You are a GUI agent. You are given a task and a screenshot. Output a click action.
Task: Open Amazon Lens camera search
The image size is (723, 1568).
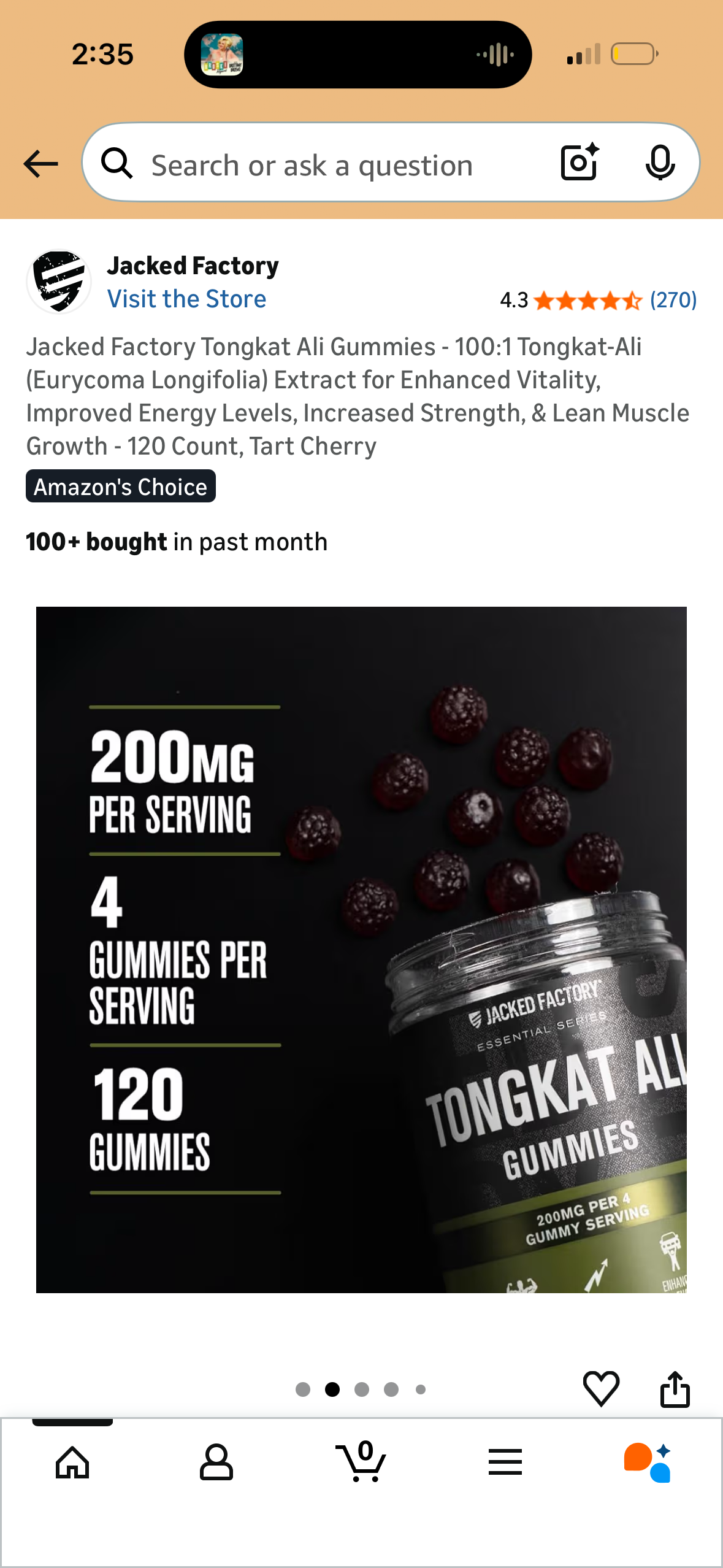pos(578,163)
